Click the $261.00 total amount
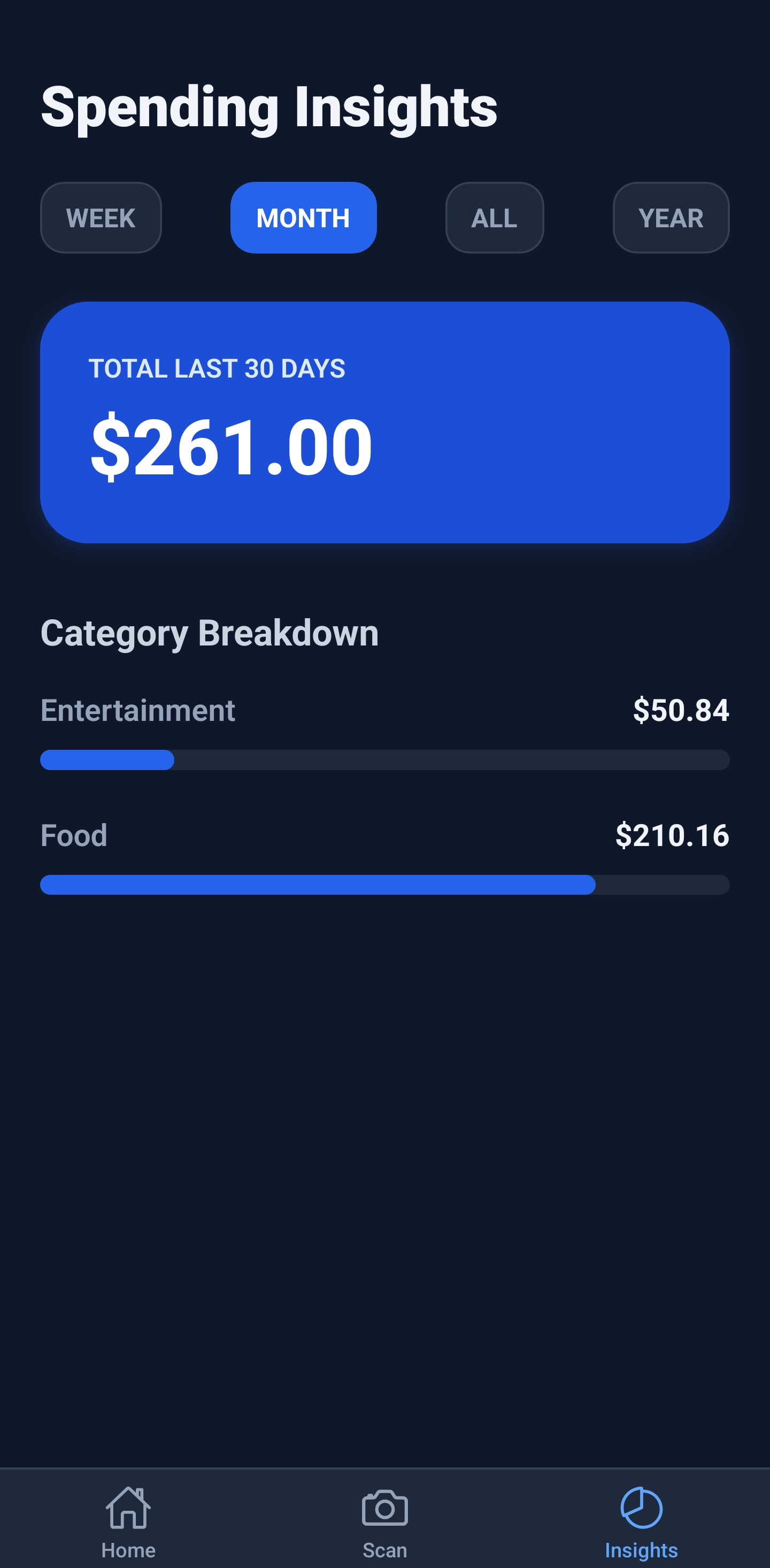 (232, 448)
